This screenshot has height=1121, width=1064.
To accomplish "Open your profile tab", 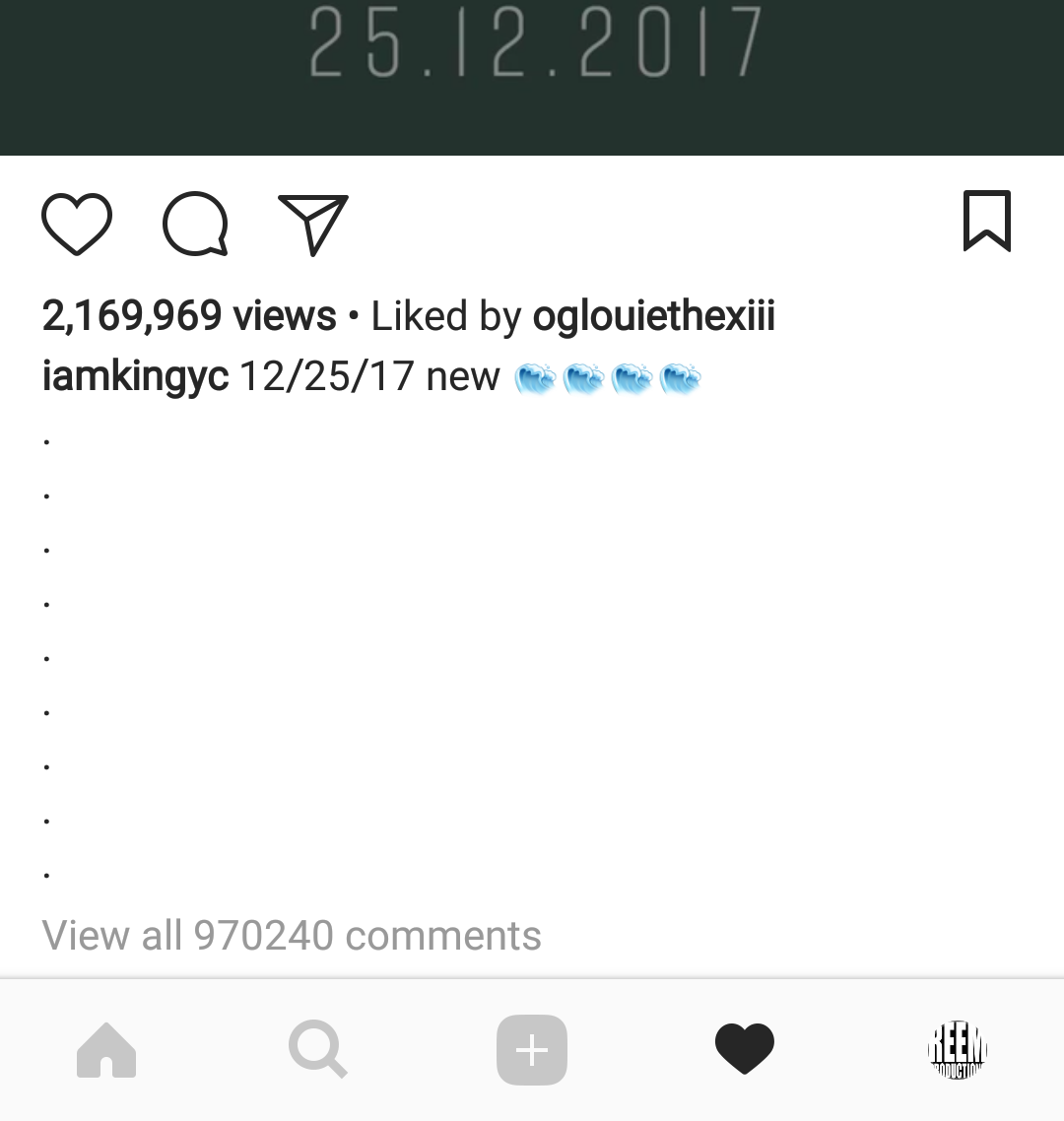I will click(958, 1050).
